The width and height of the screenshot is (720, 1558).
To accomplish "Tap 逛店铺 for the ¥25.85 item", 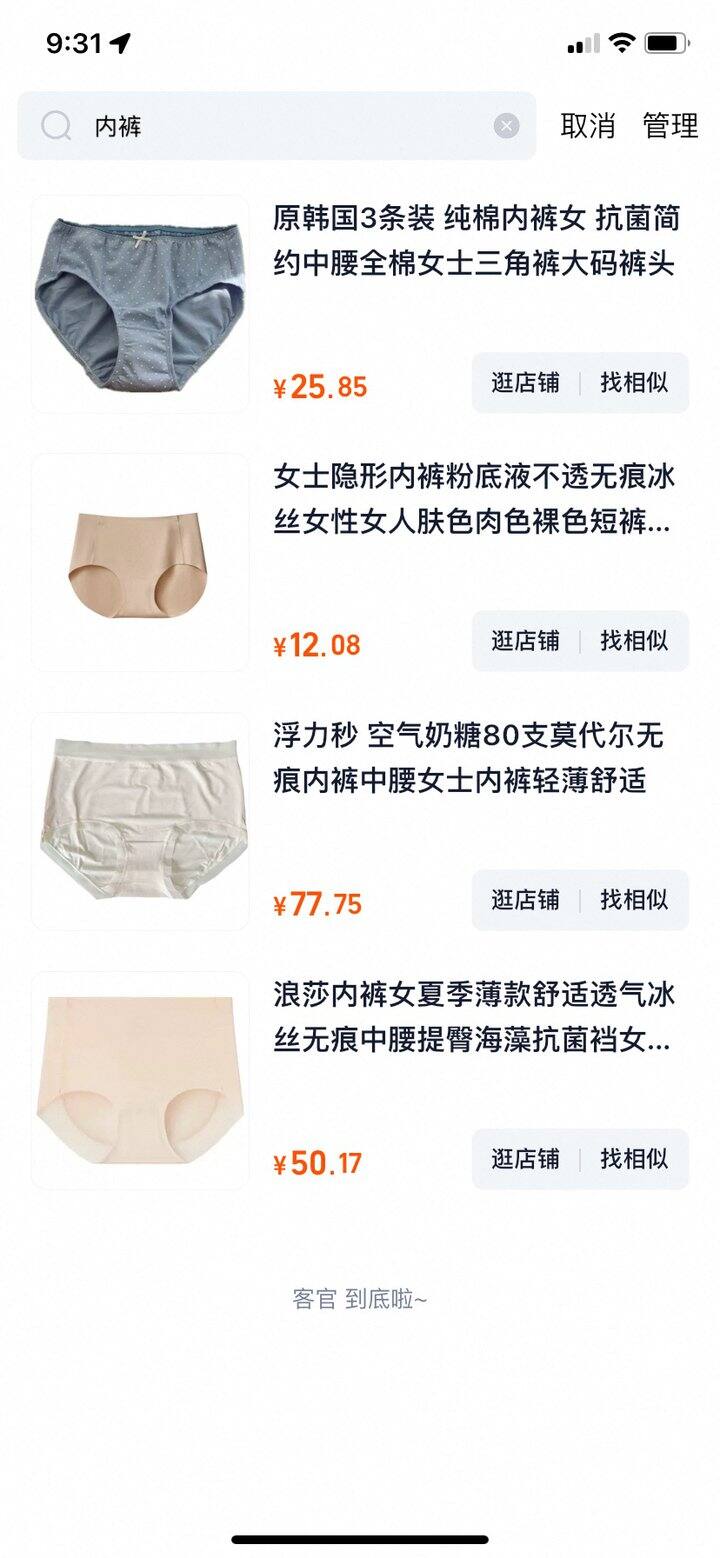I will coord(525,383).
